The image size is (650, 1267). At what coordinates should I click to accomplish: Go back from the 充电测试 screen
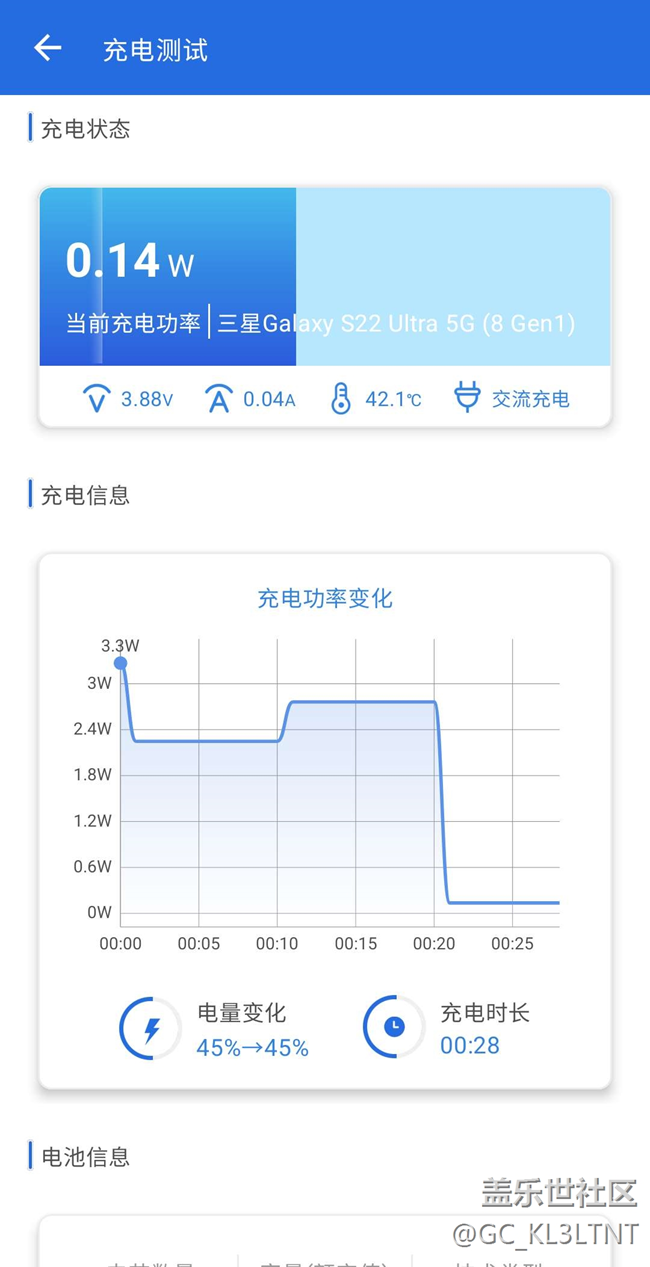[47, 48]
